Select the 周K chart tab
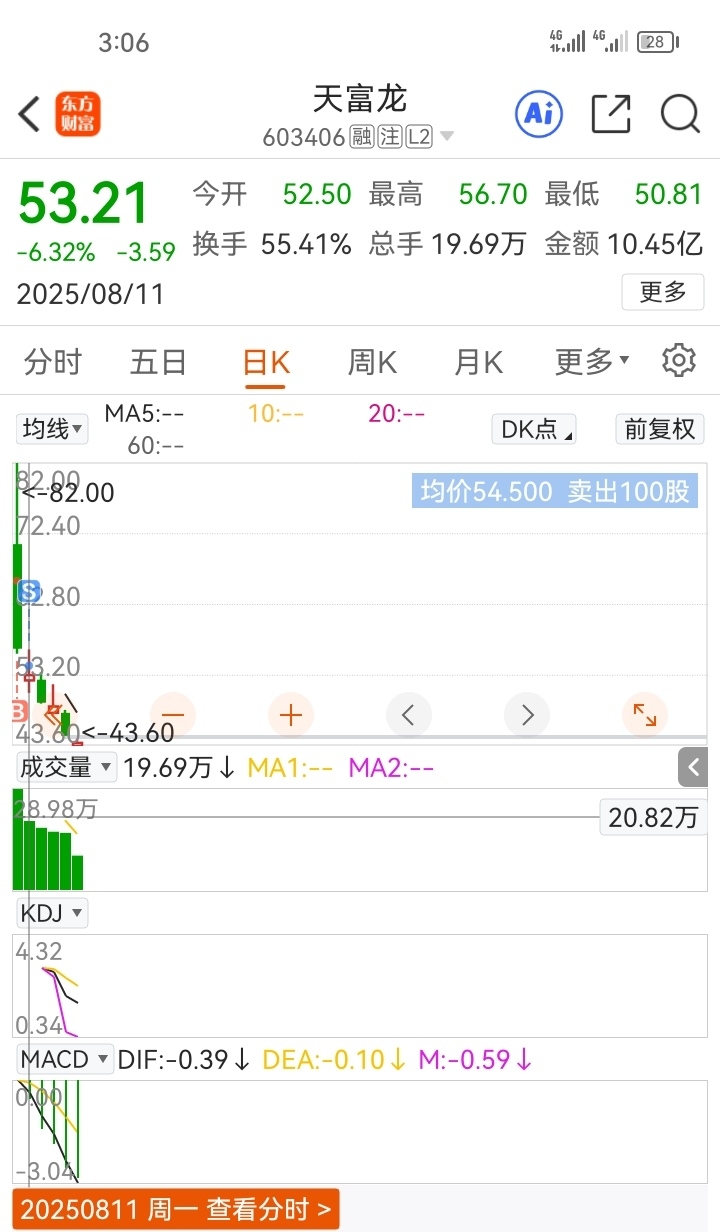 [x=372, y=362]
